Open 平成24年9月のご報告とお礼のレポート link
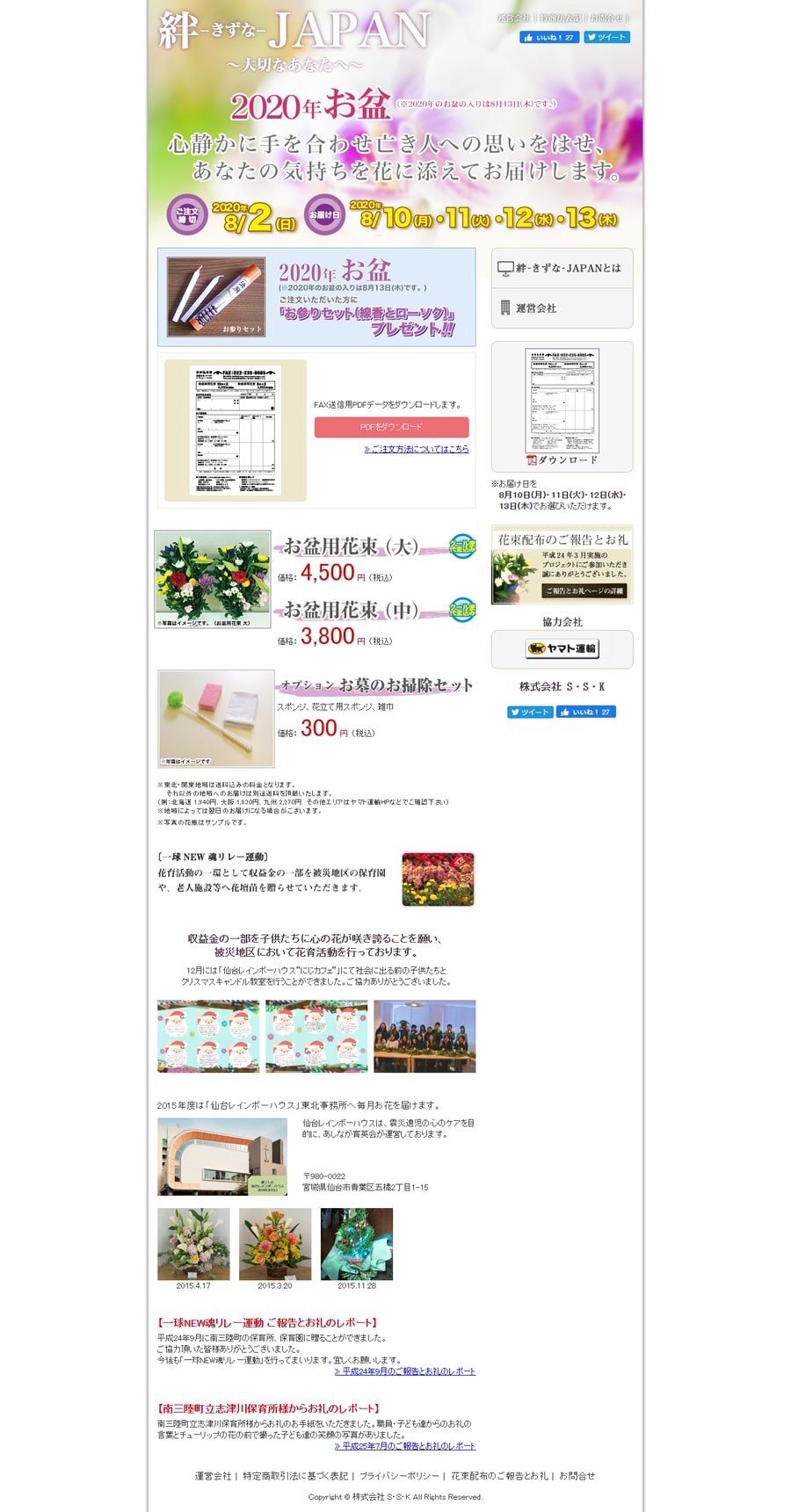The width and height of the screenshot is (791, 1512). 404,1371
